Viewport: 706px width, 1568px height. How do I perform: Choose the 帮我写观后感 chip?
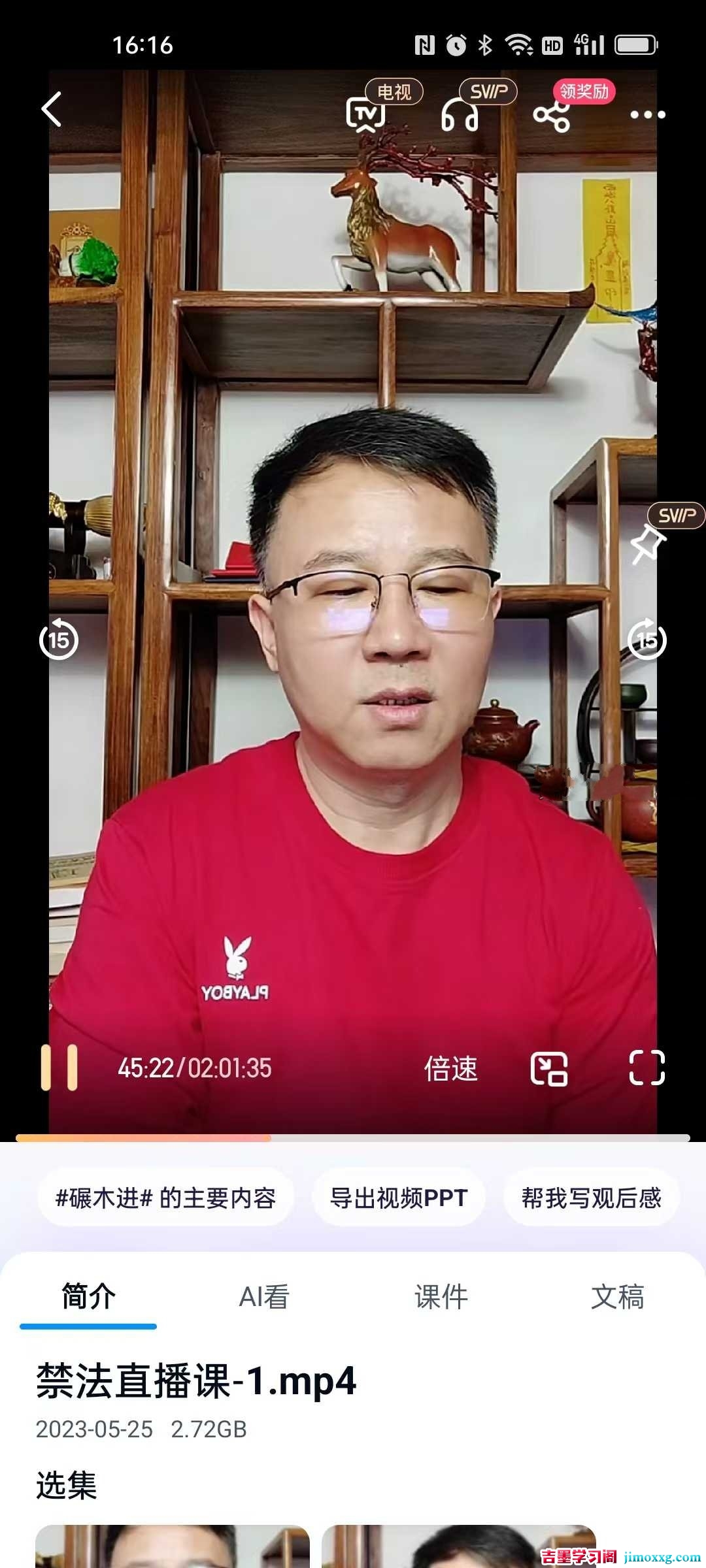coord(591,1198)
